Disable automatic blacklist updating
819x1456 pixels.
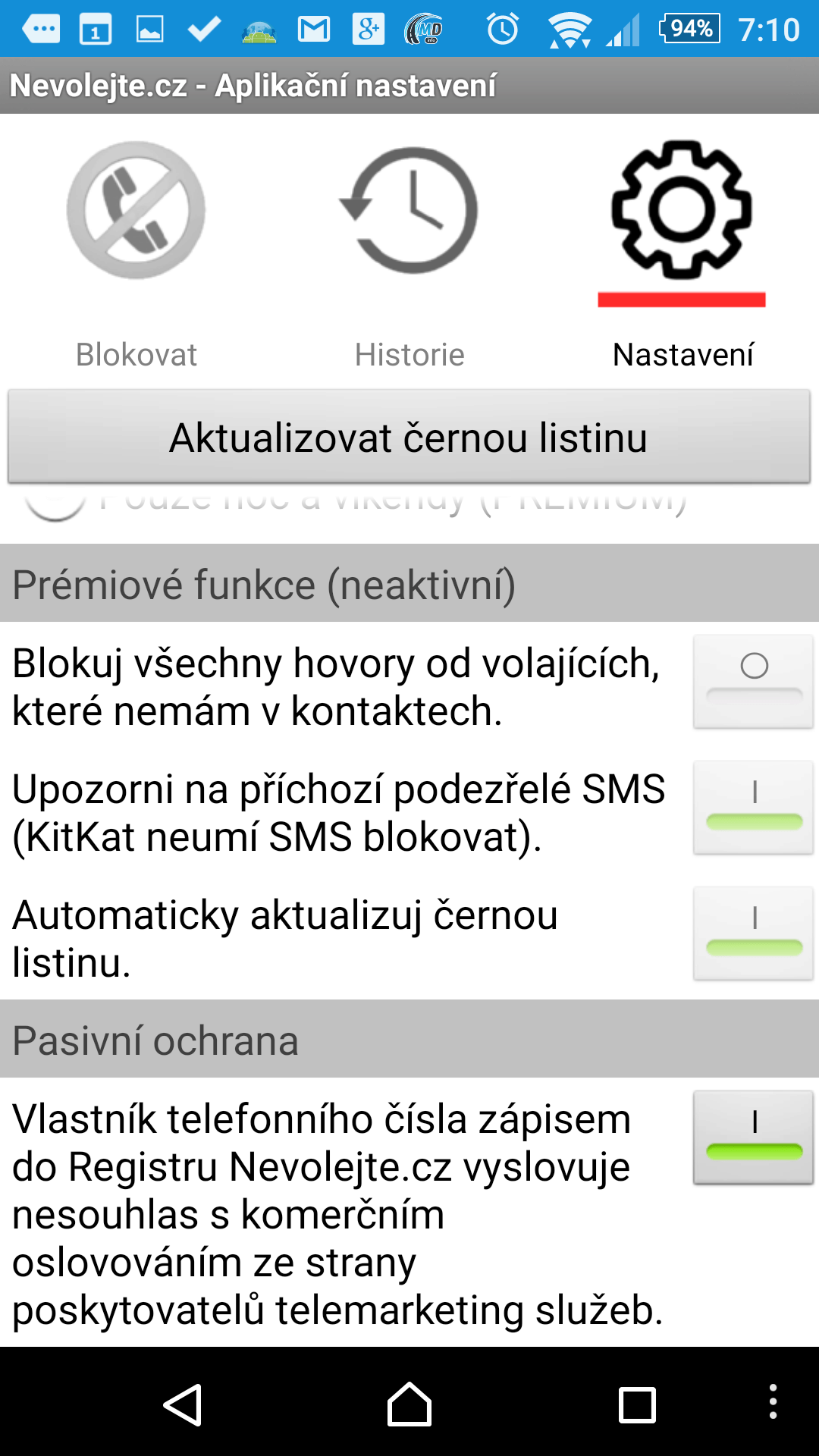(x=754, y=934)
